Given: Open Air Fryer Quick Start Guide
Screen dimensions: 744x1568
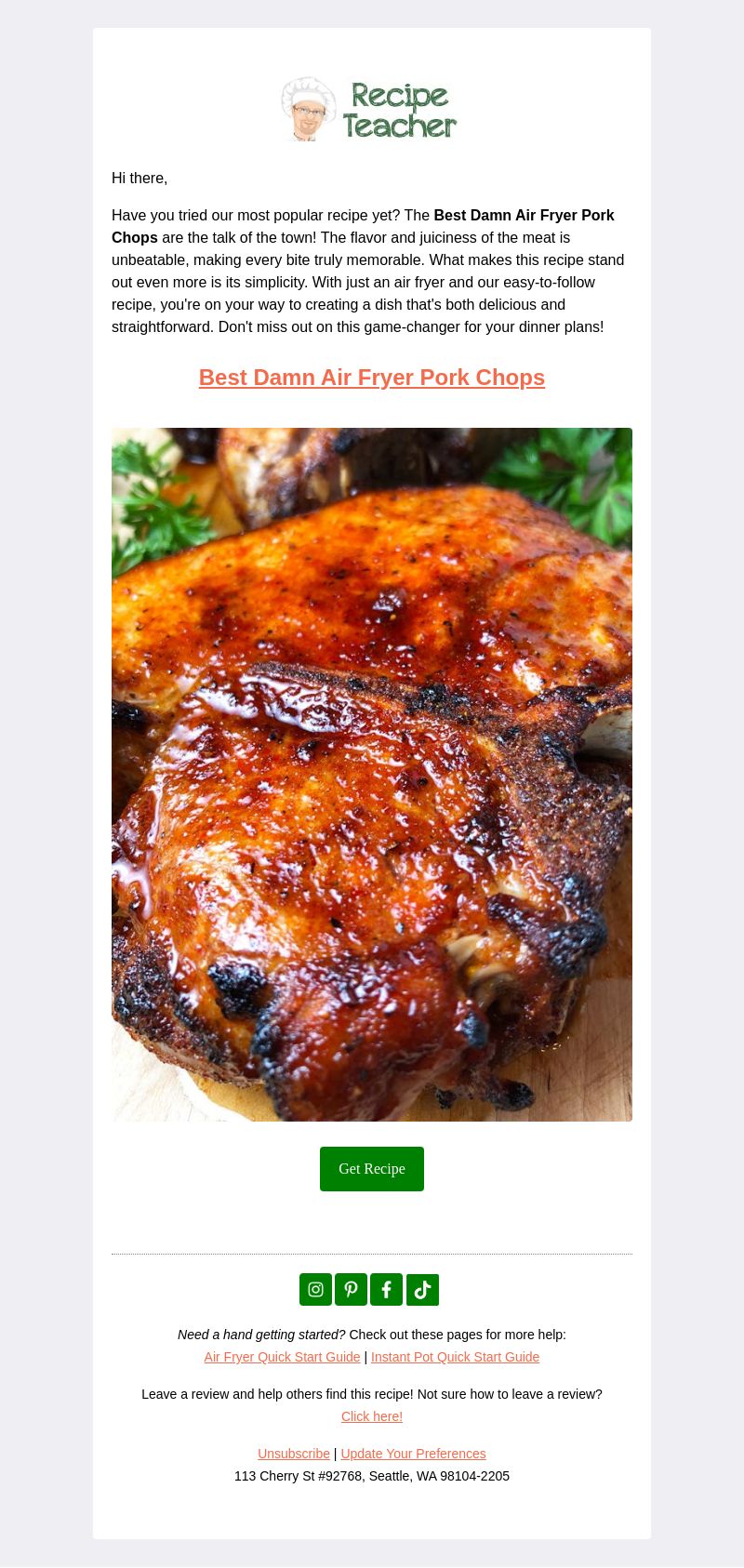Looking at the screenshot, I should 282,1357.
